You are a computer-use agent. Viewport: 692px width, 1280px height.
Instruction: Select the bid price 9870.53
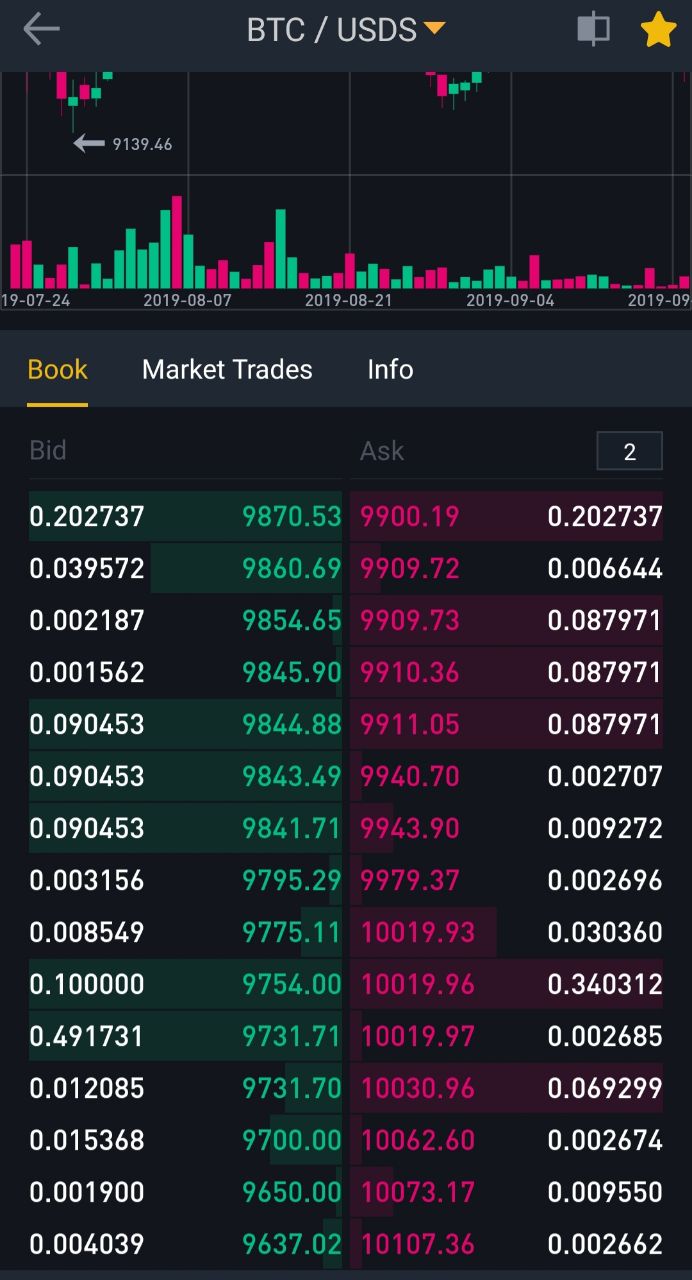pyautogui.click(x=291, y=516)
